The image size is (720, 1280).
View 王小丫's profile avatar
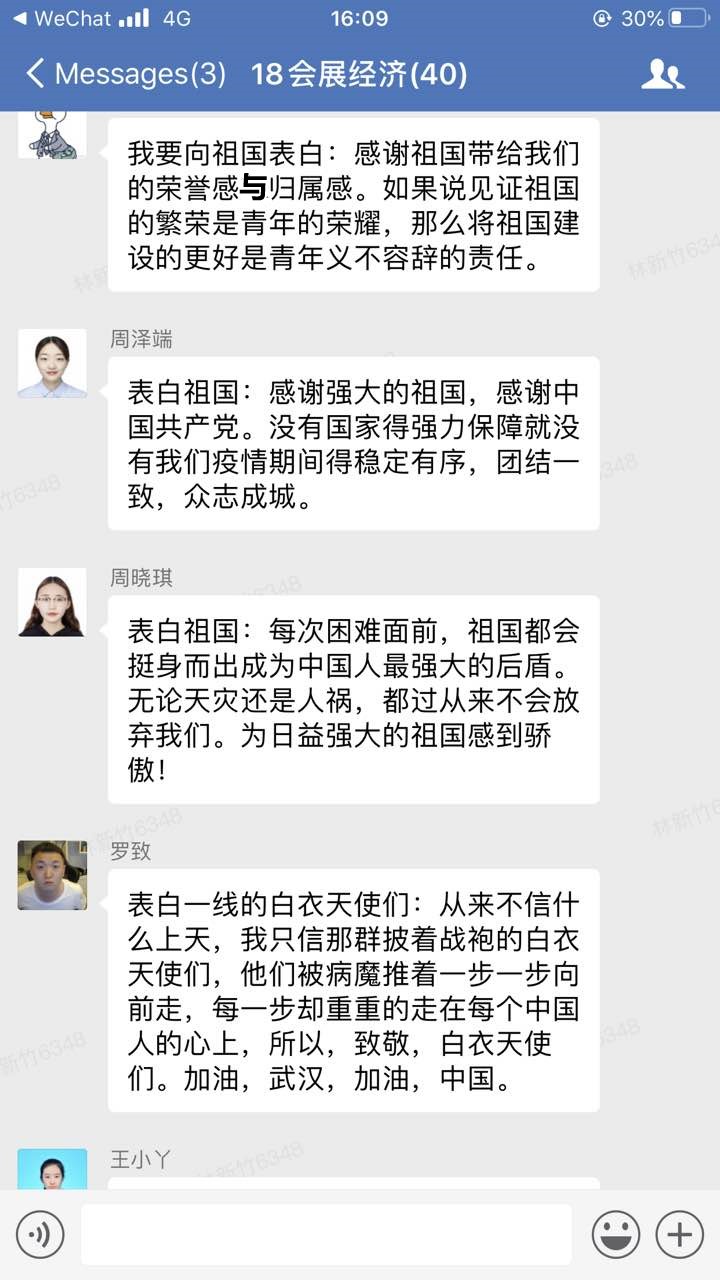[52, 1170]
